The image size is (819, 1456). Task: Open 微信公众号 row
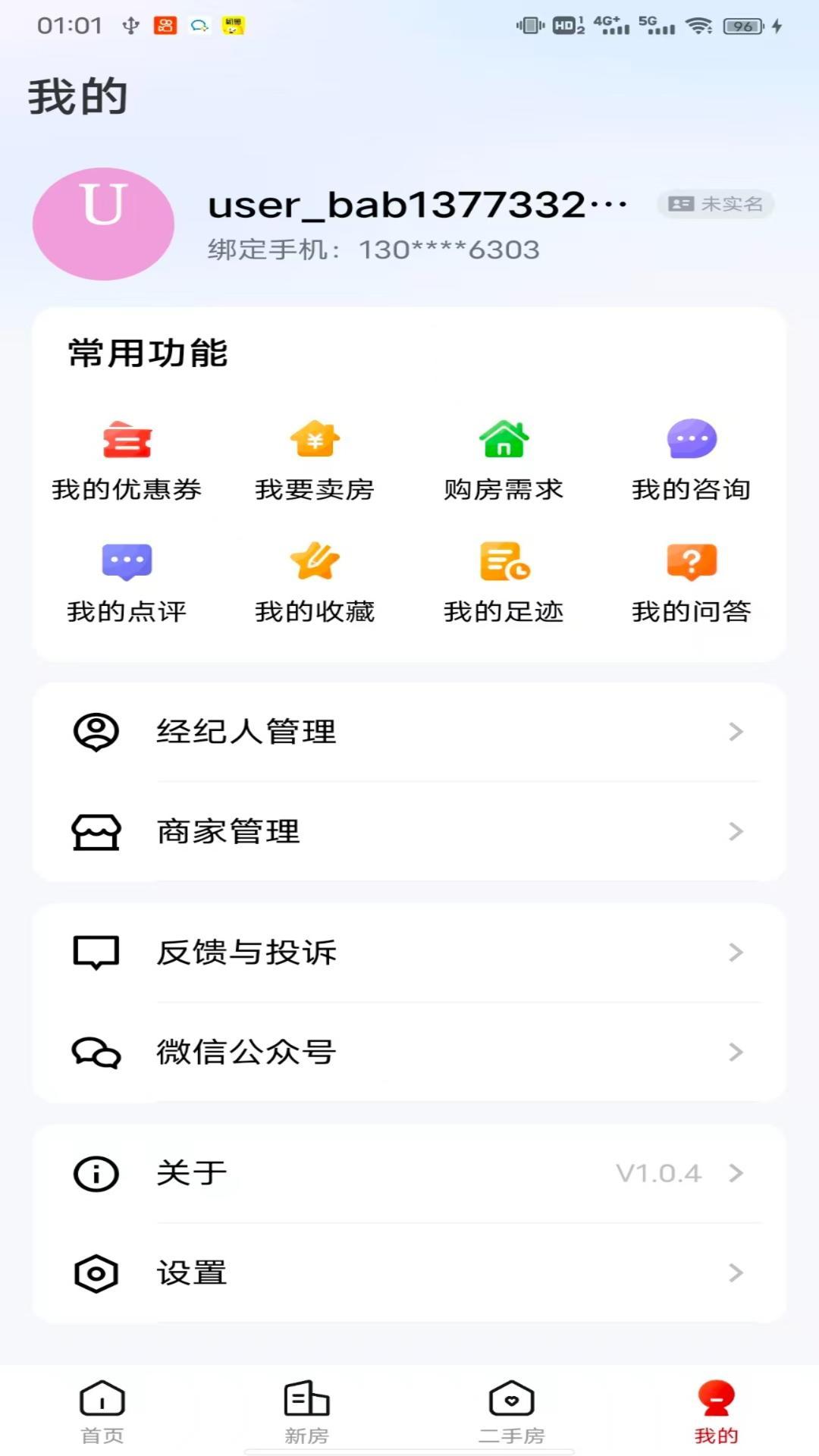tap(409, 1052)
